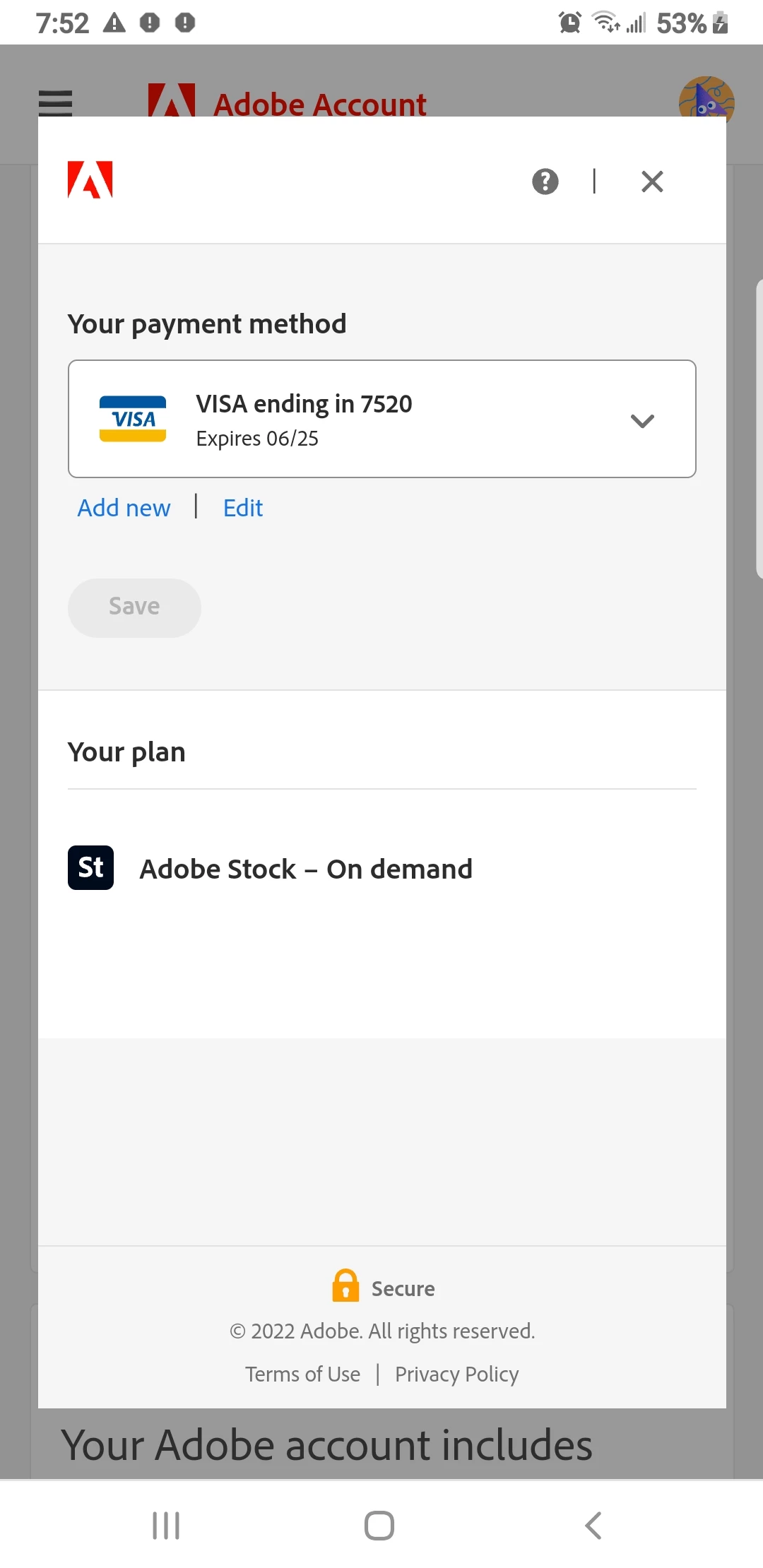Open Terms of Use link
The width and height of the screenshot is (763, 1568).
pyautogui.click(x=302, y=1374)
